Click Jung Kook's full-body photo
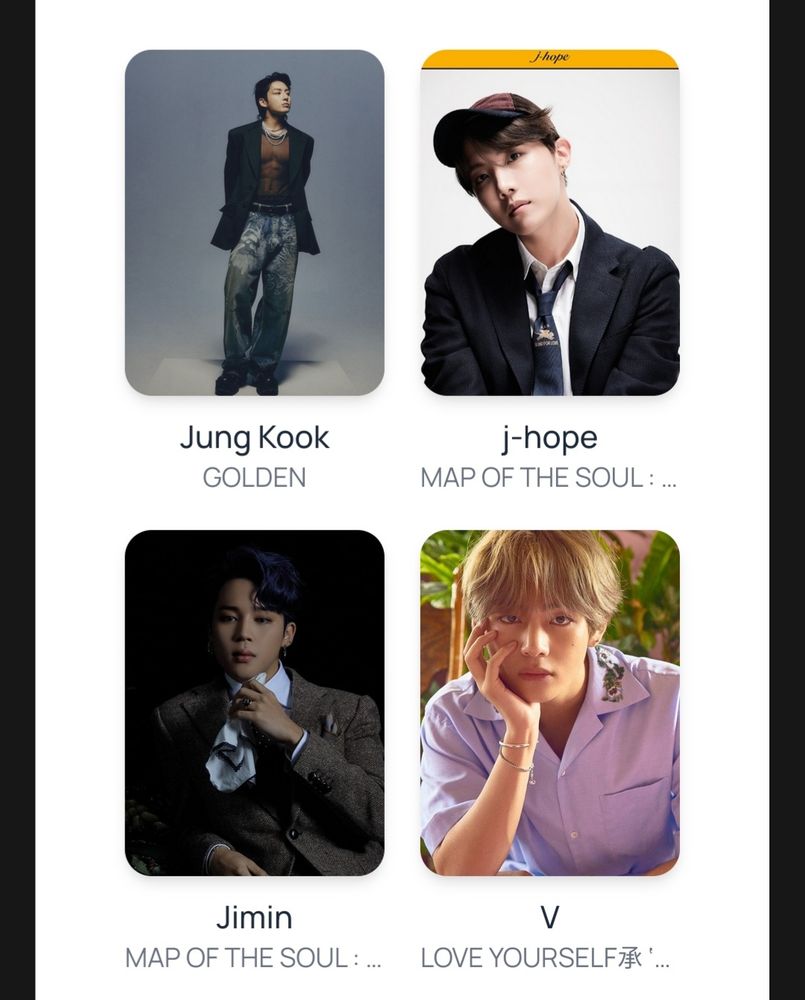 click(255, 220)
